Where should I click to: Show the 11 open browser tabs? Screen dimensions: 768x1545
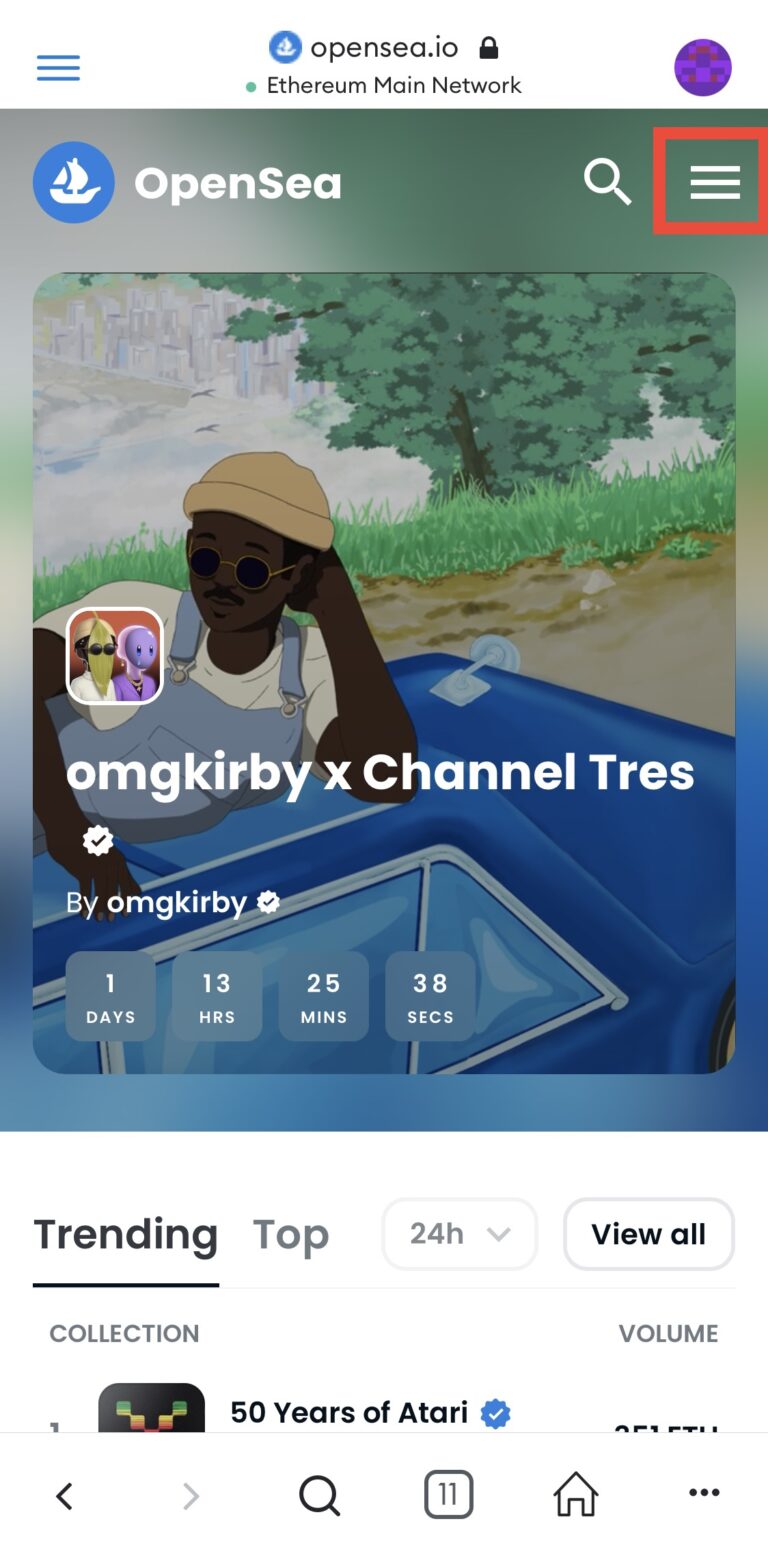[448, 1496]
